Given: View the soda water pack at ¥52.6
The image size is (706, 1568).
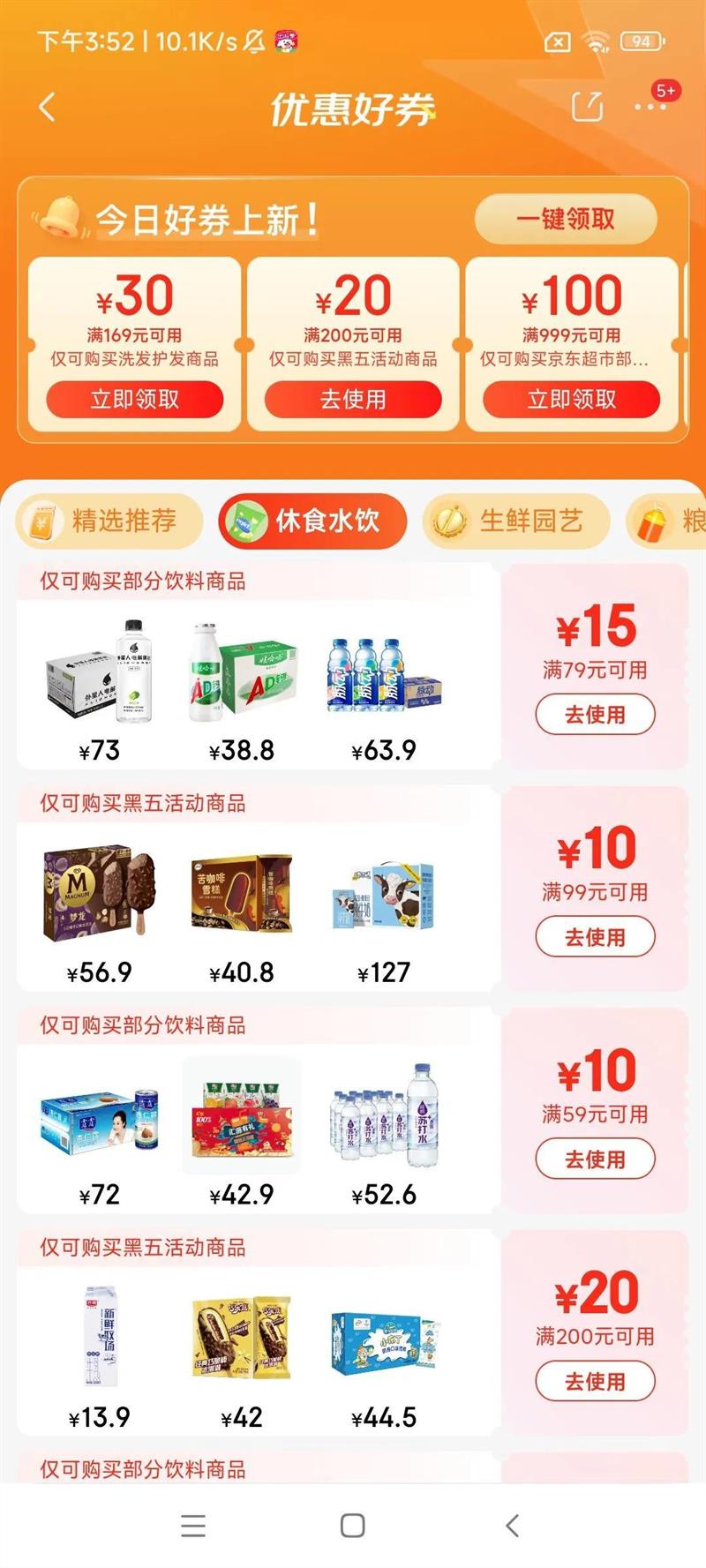Looking at the screenshot, I should click(384, 1117).
